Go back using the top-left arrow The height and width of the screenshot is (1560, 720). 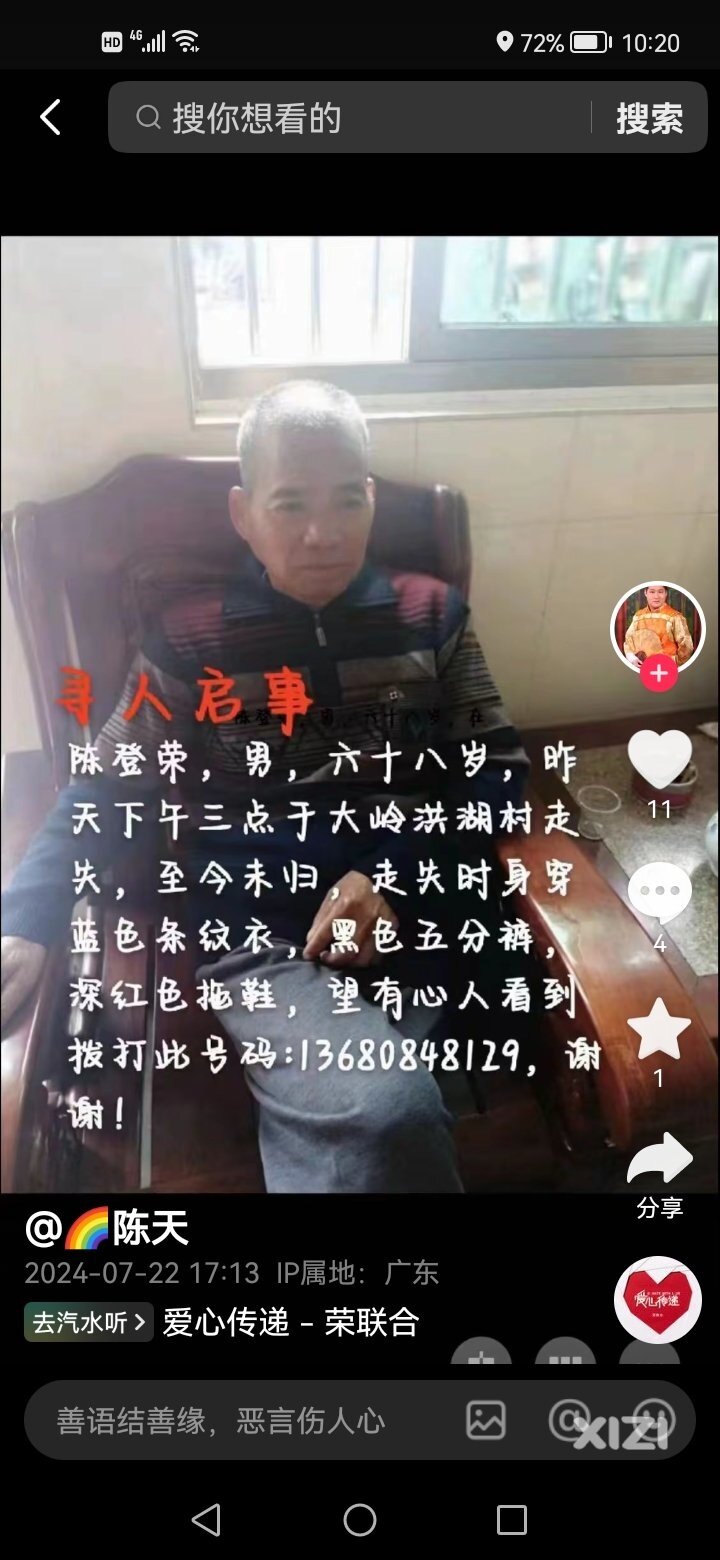click(x=50, y=117)
